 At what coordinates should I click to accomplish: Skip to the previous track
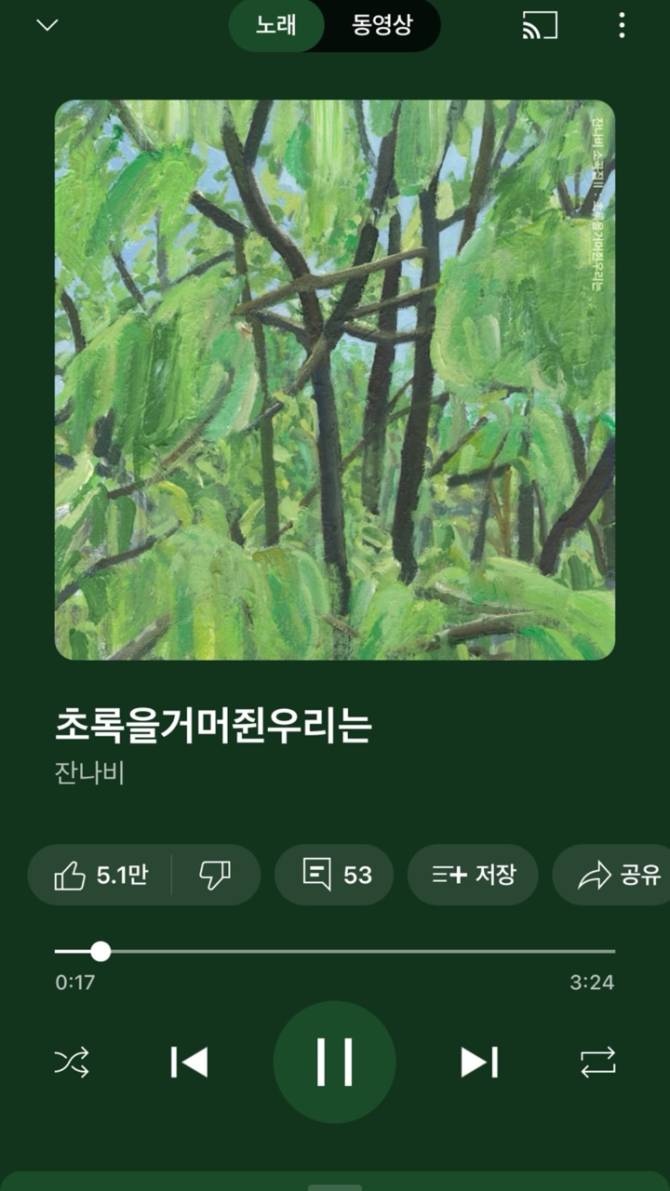click(189, 1062)
